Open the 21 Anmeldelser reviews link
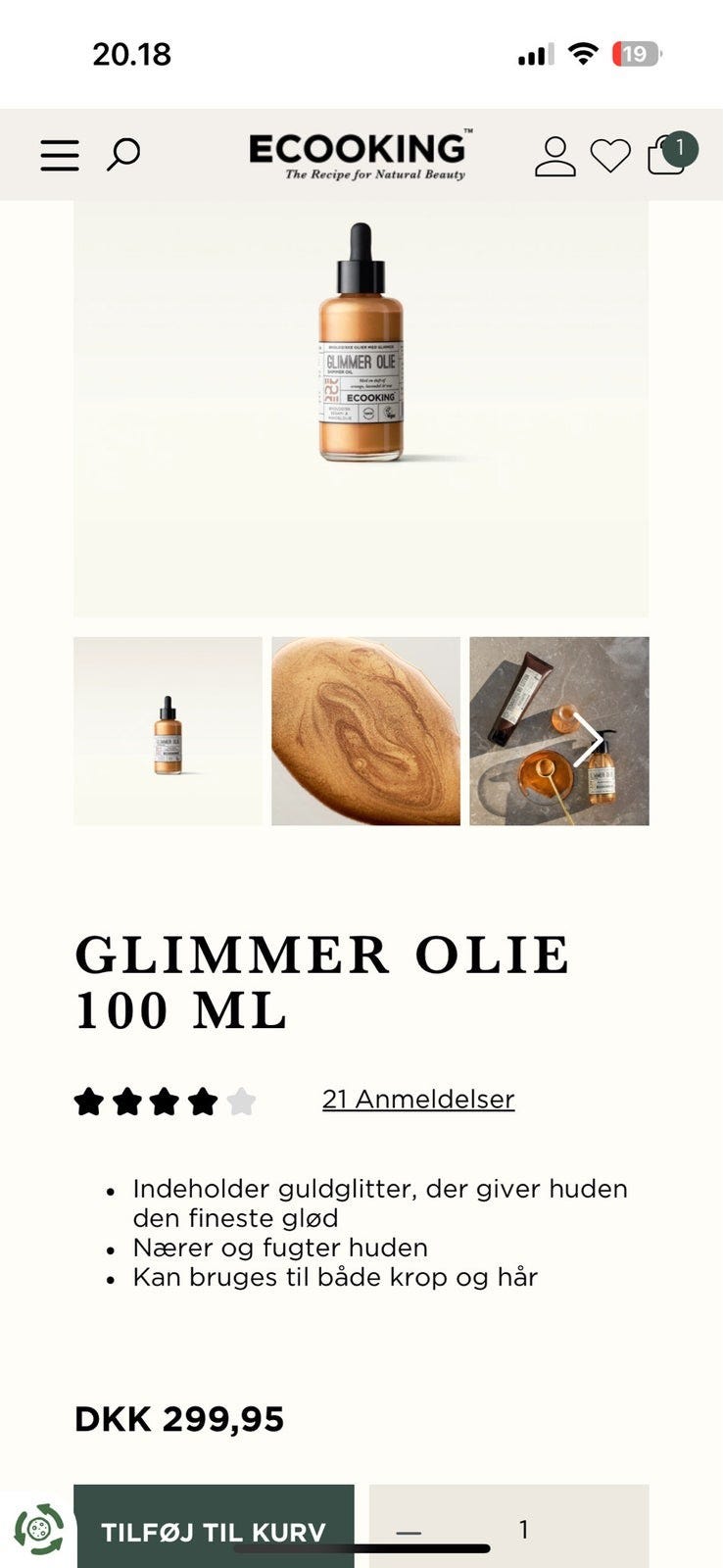 tap(417, 1099)
